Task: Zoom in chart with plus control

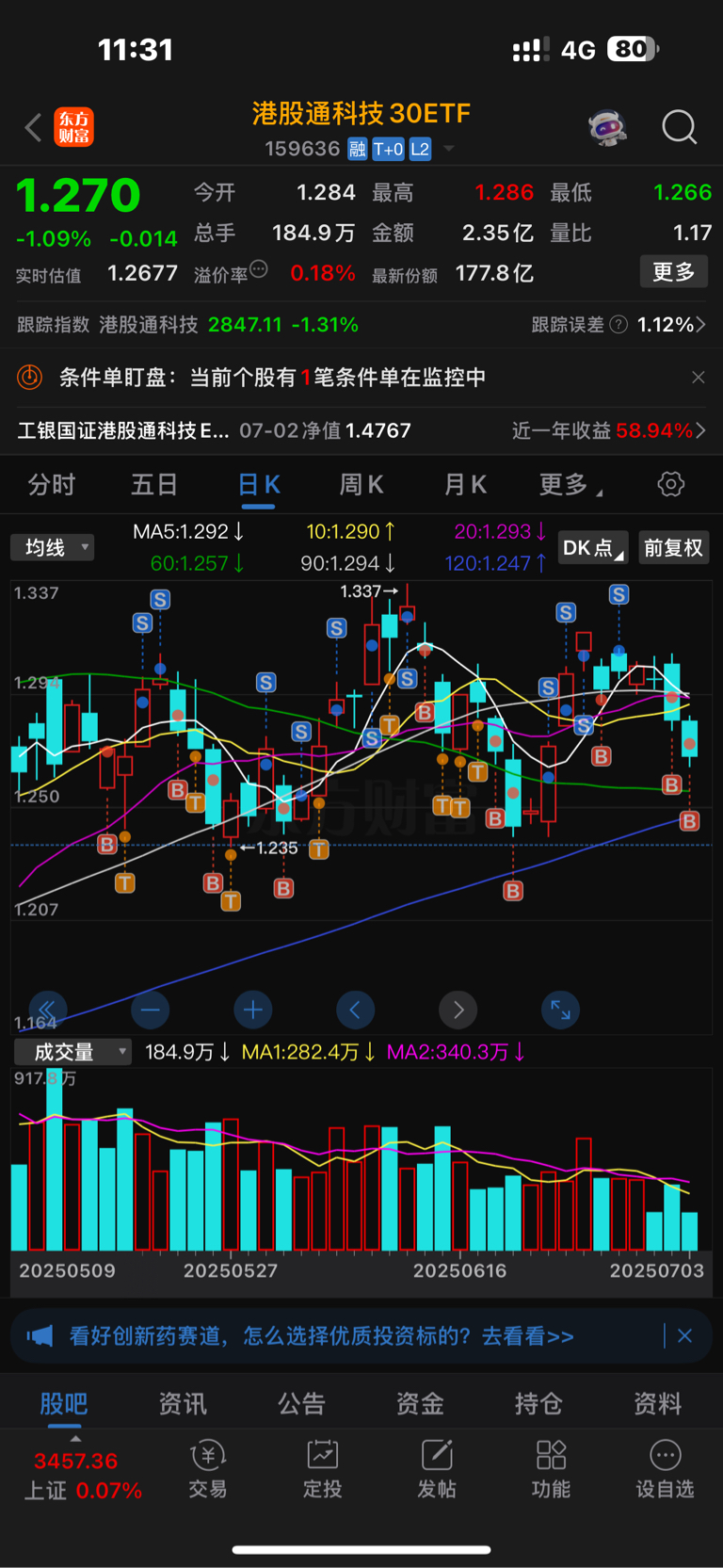Action: point(252,1010)
